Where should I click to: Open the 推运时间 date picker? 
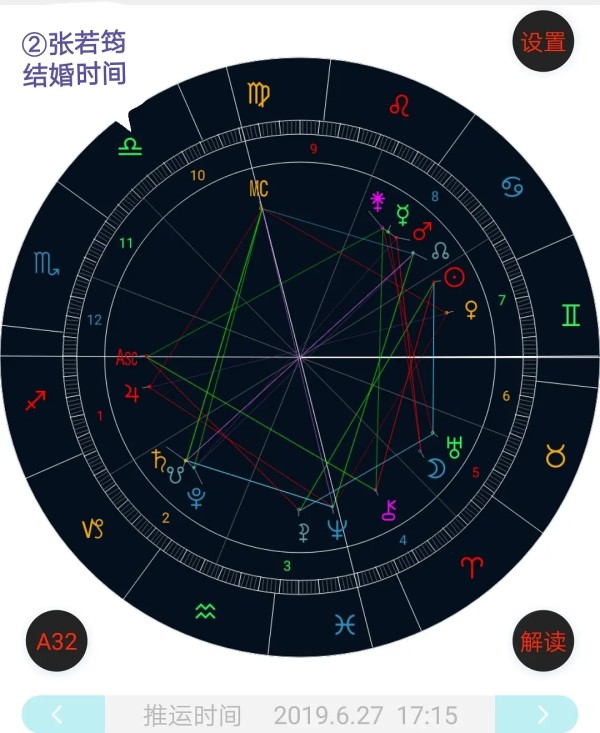coord(300,715)
